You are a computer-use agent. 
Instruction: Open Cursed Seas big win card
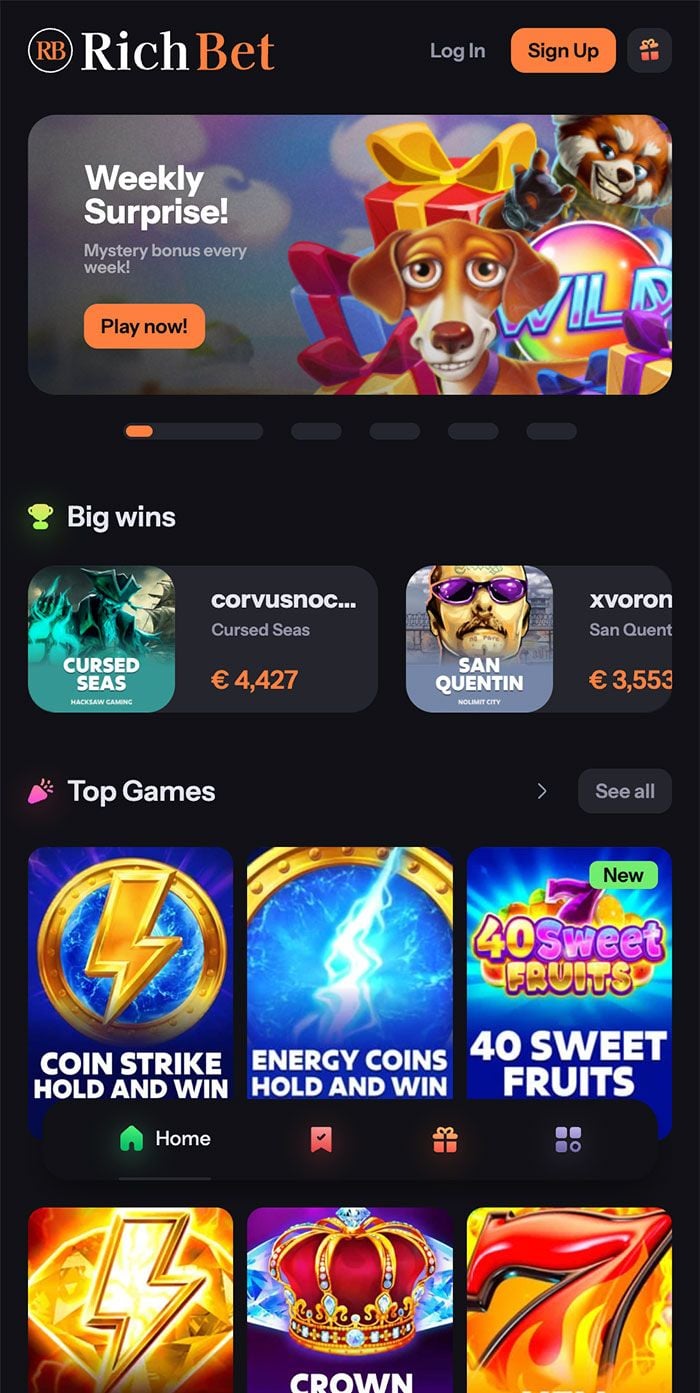[x=202, y=639]
